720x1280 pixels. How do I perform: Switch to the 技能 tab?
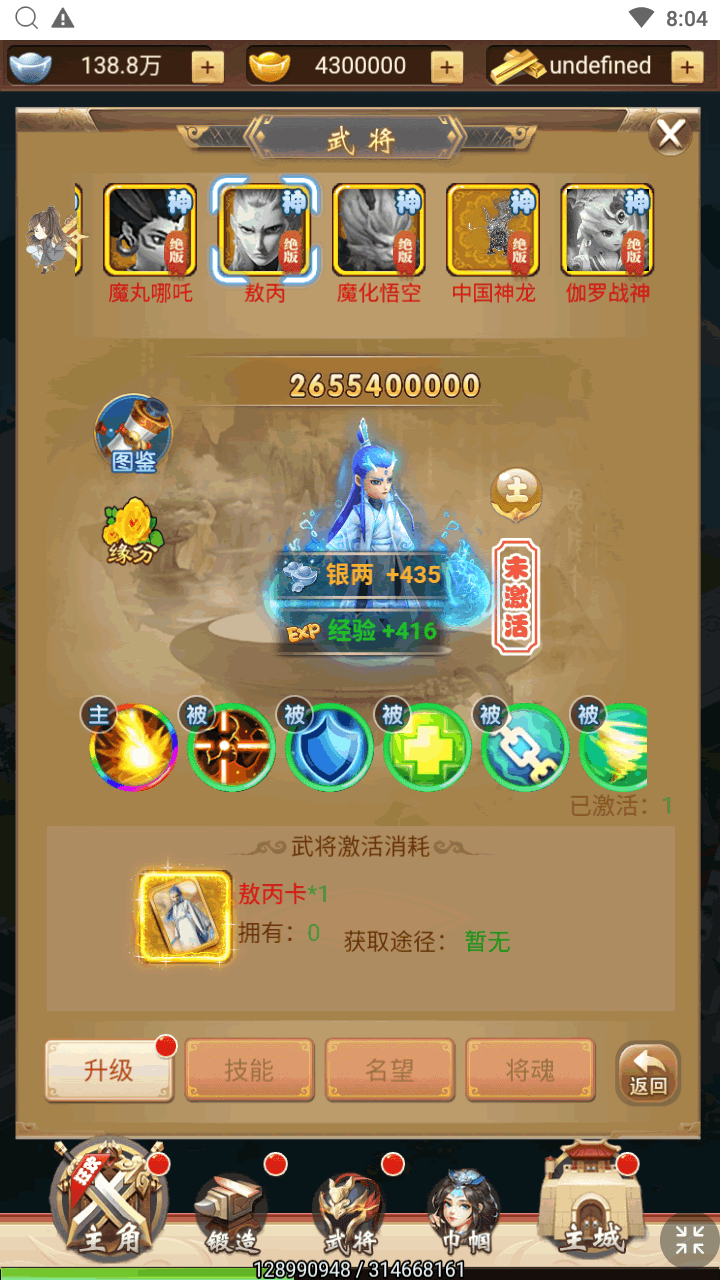point(249,1070)
